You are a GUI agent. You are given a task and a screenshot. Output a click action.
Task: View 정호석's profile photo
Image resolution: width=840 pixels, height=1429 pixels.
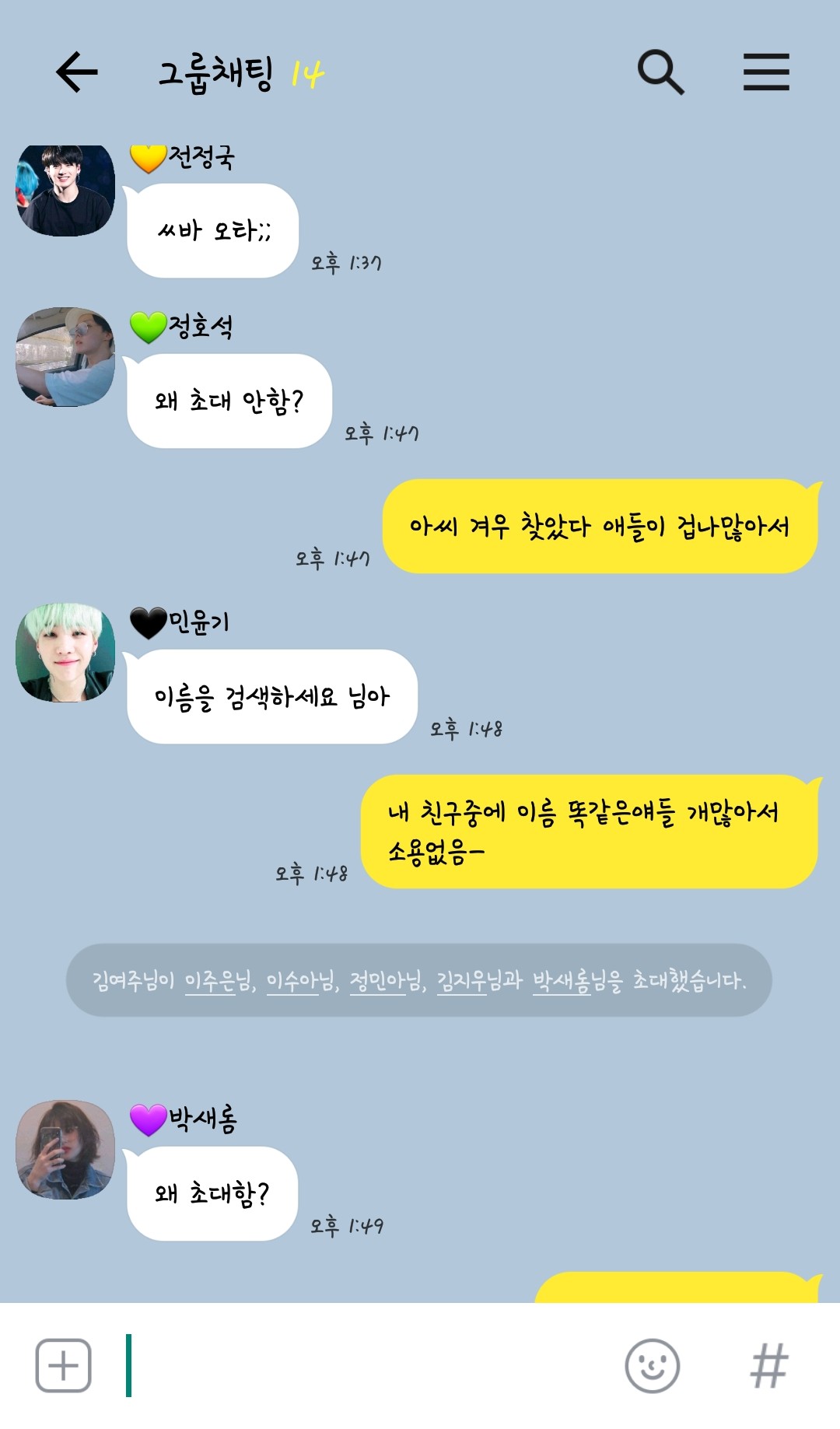tap(65, 357)
